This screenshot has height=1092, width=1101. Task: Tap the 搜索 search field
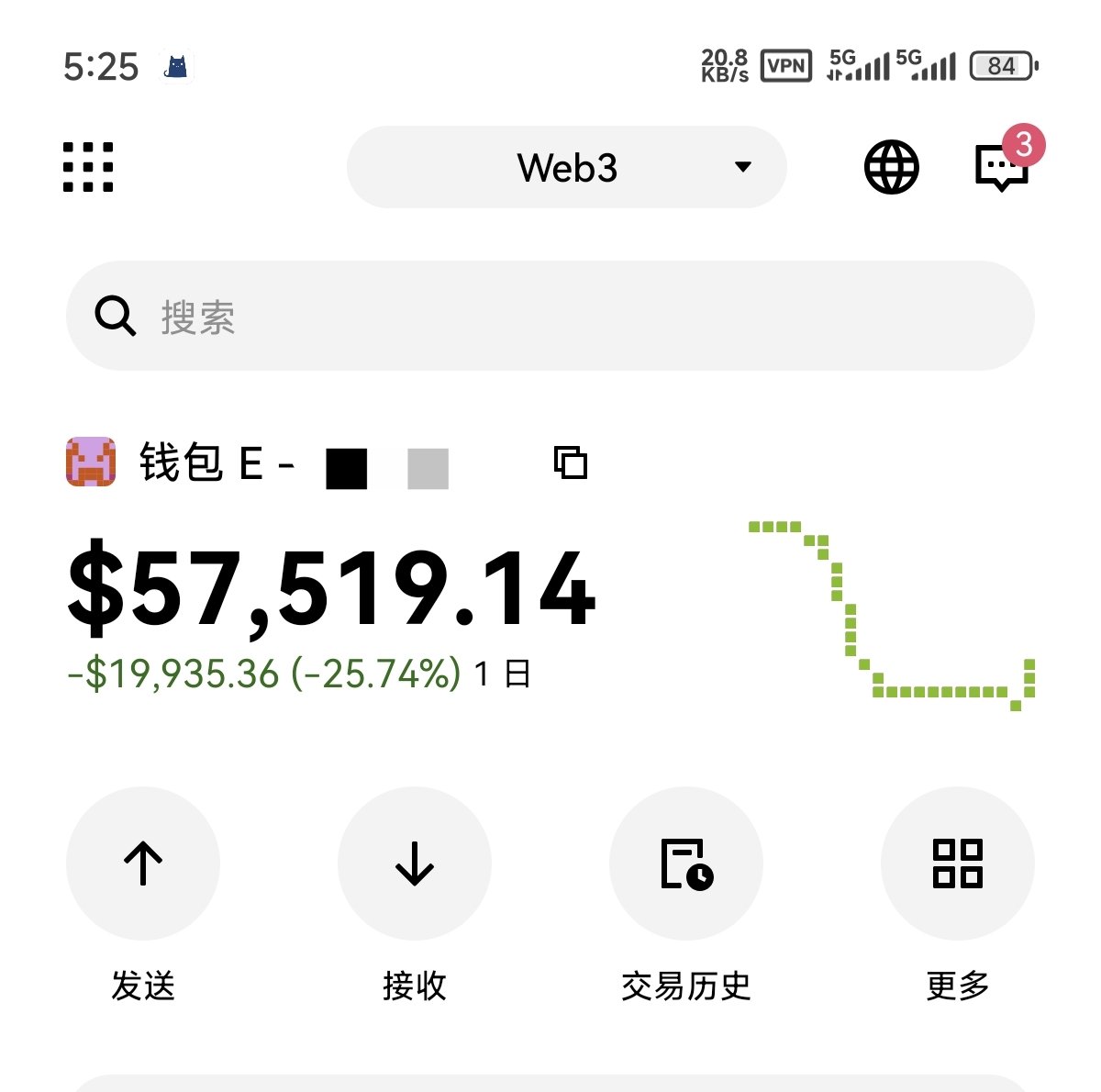tap(550, 317)
